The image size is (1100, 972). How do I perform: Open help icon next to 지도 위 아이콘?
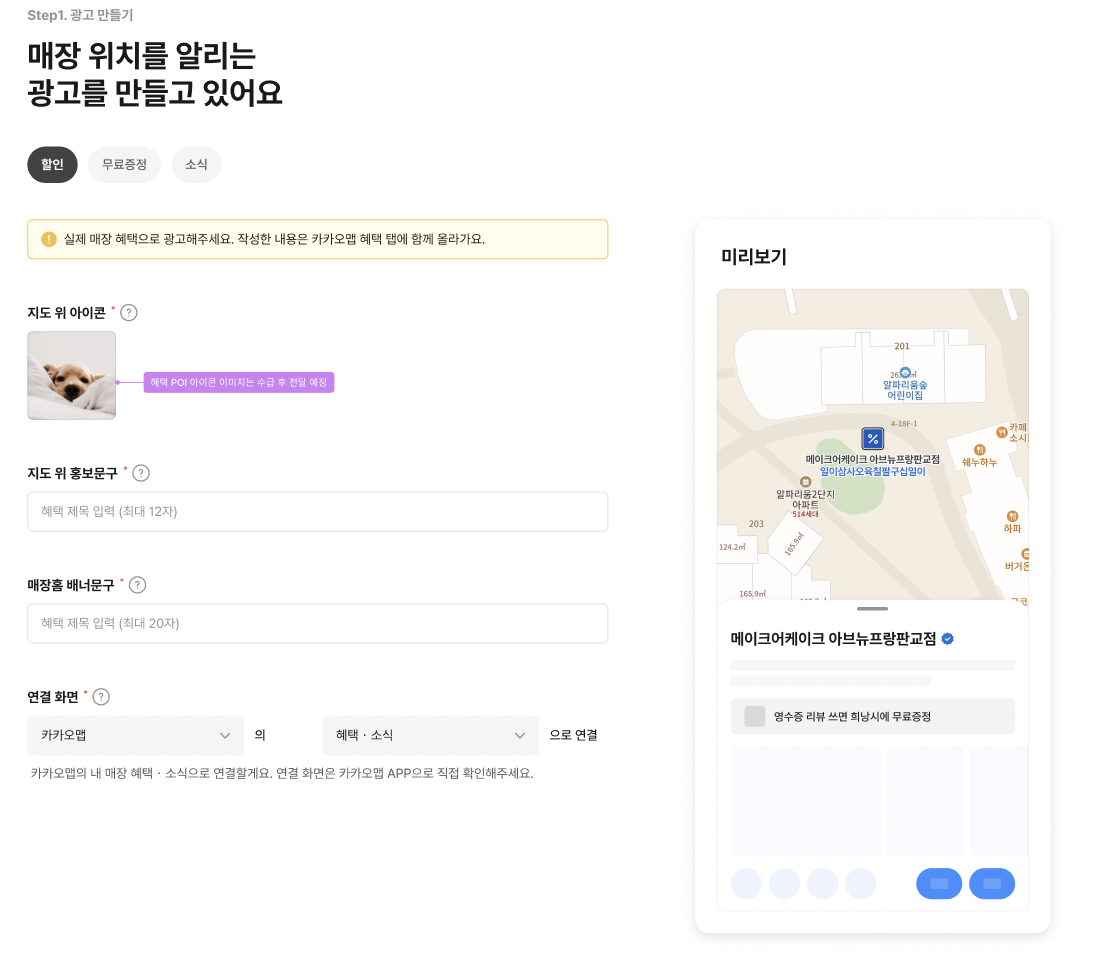129,313
